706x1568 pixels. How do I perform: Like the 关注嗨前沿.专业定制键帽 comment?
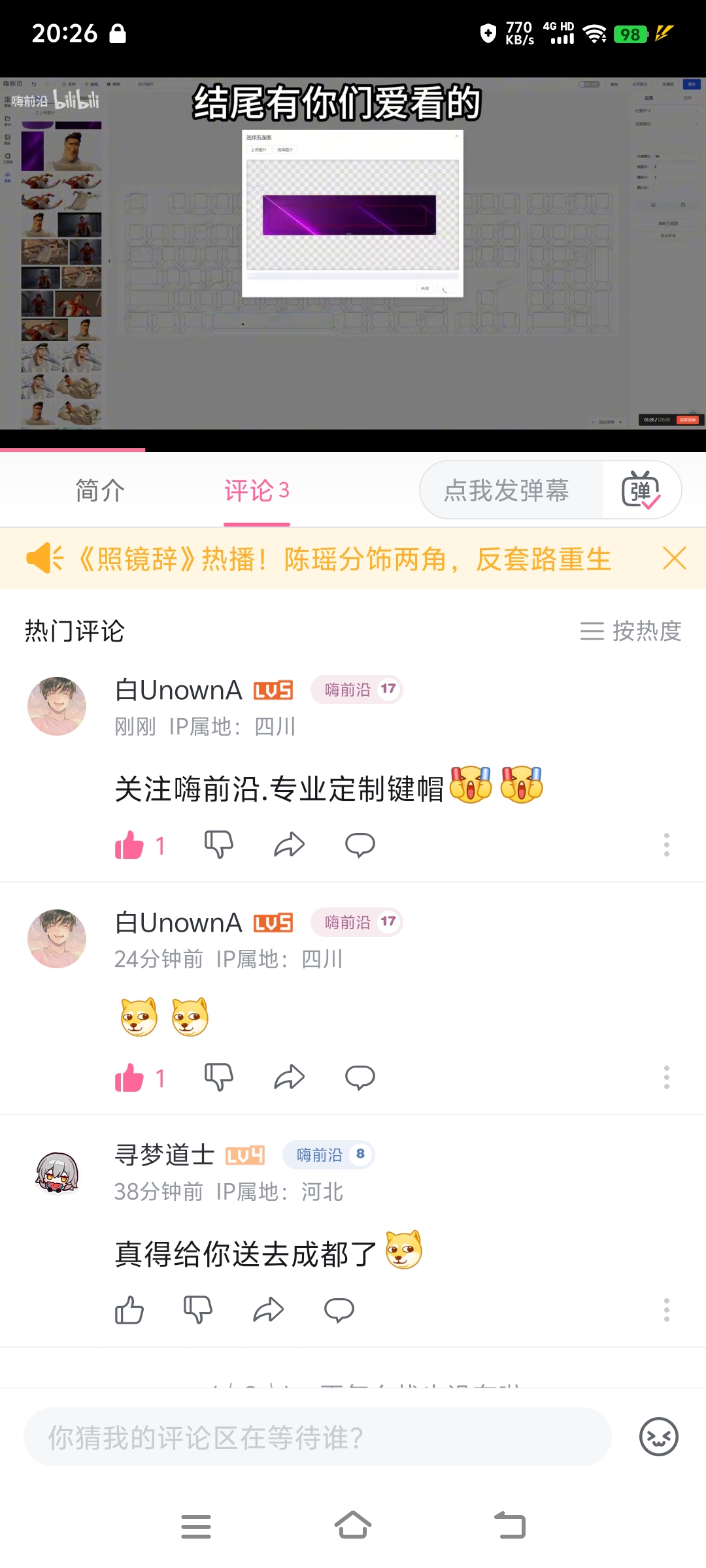click(129, 845)
